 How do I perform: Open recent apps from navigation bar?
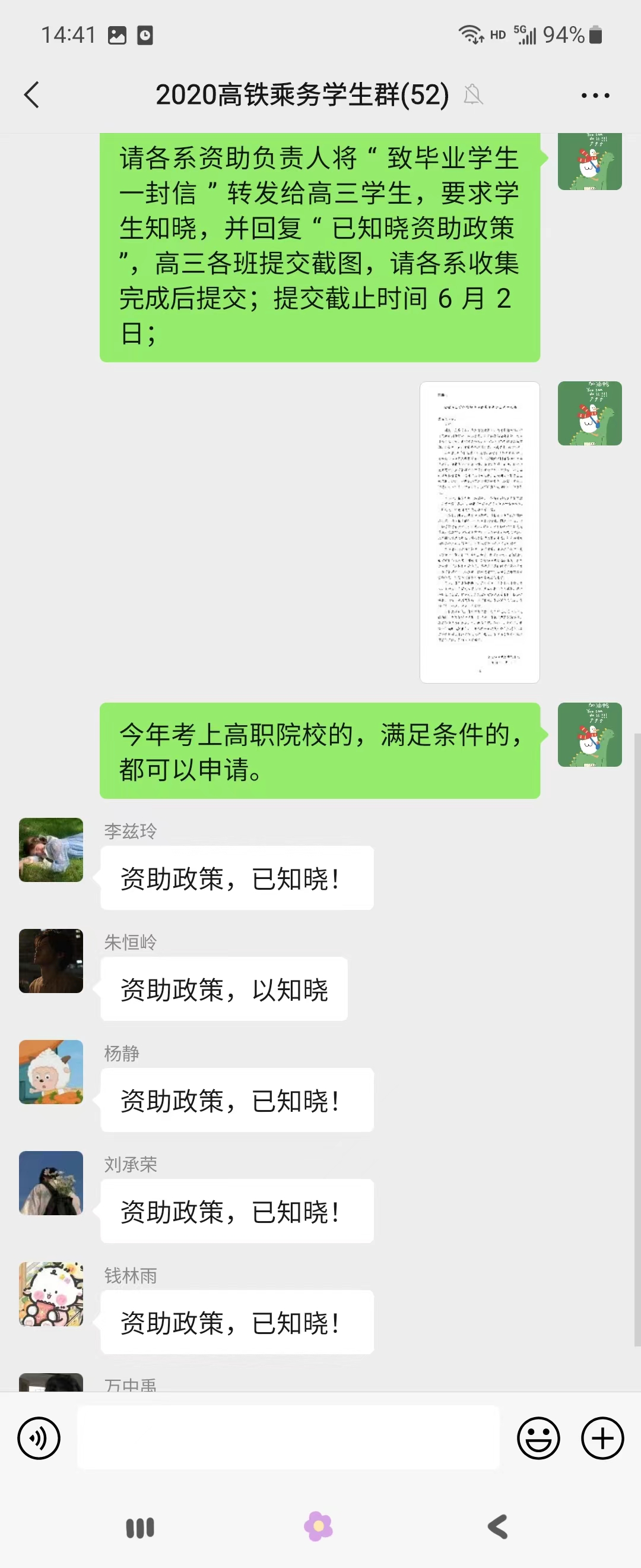[x=140, y=1527]
